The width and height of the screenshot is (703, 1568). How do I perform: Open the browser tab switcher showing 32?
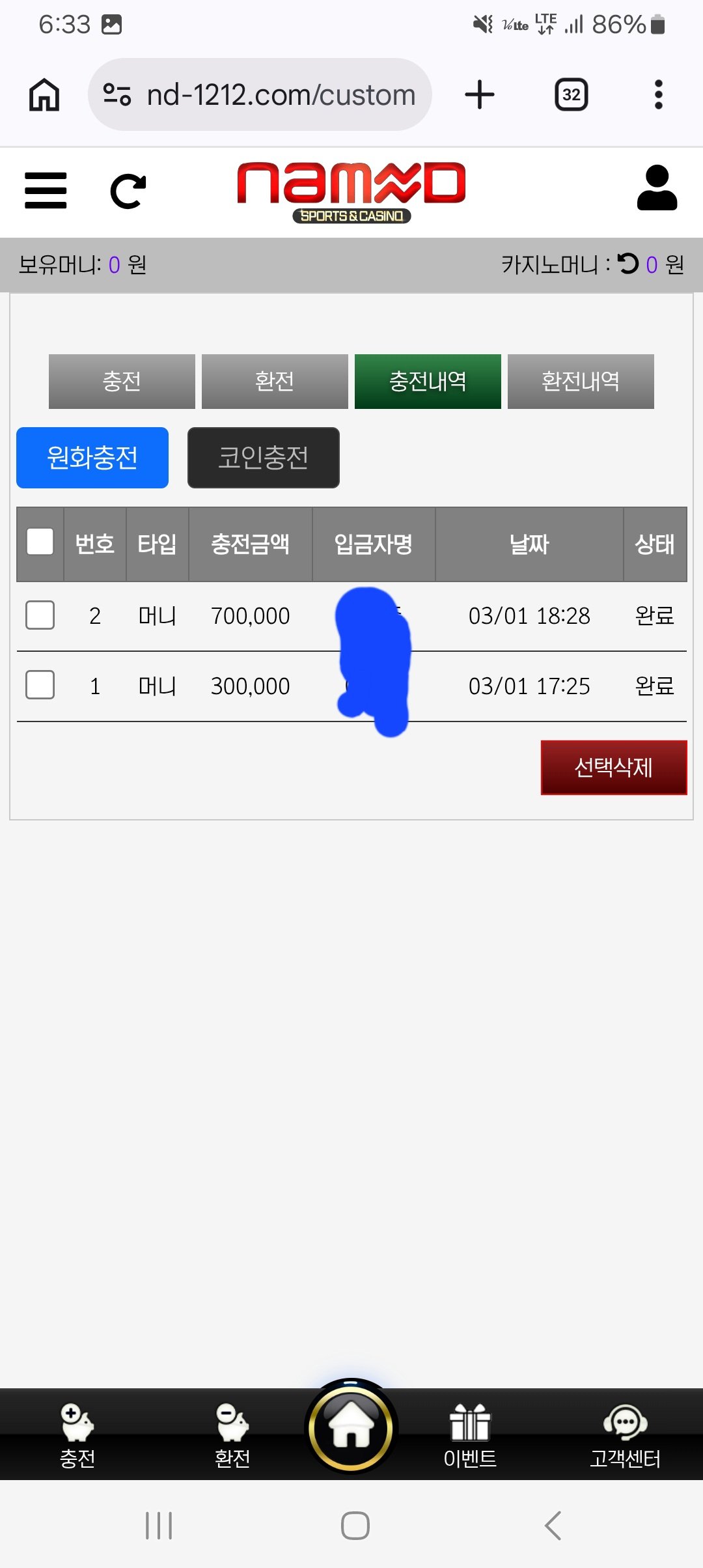571,95
